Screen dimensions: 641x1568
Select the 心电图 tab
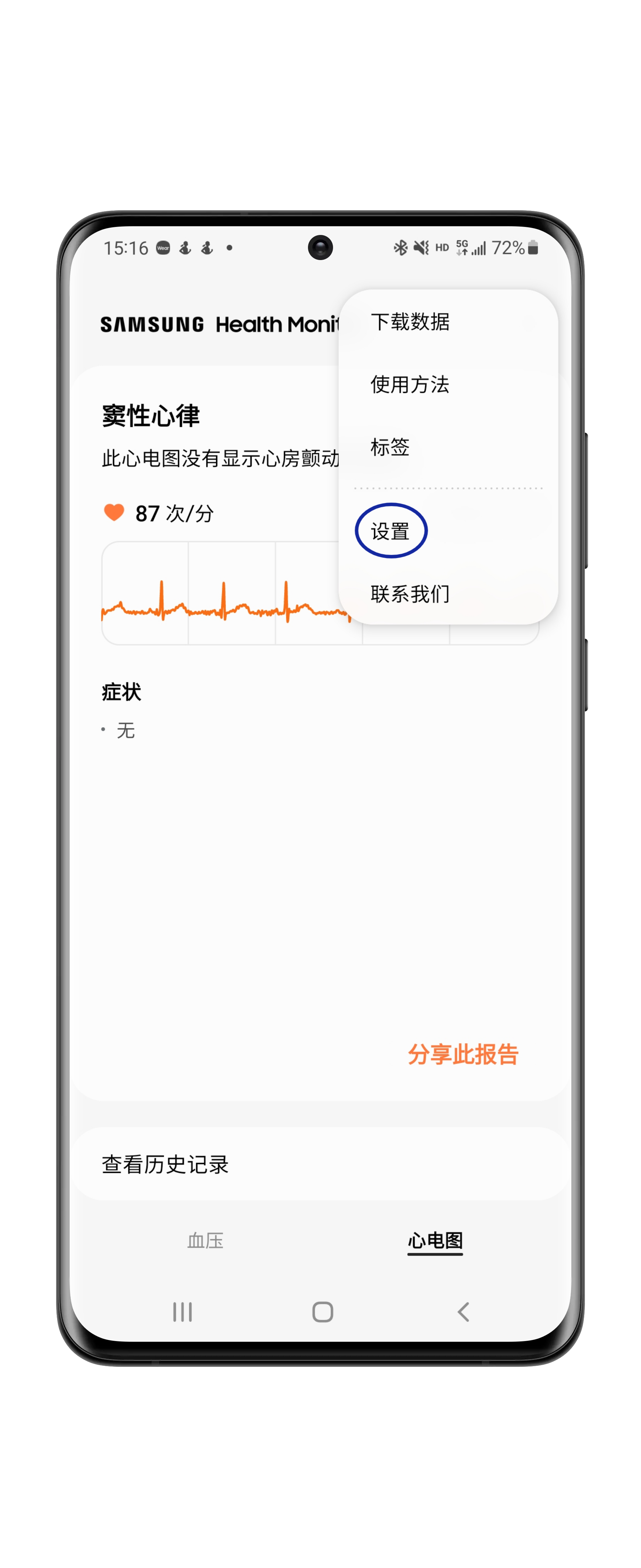(x=435, y=1241)
